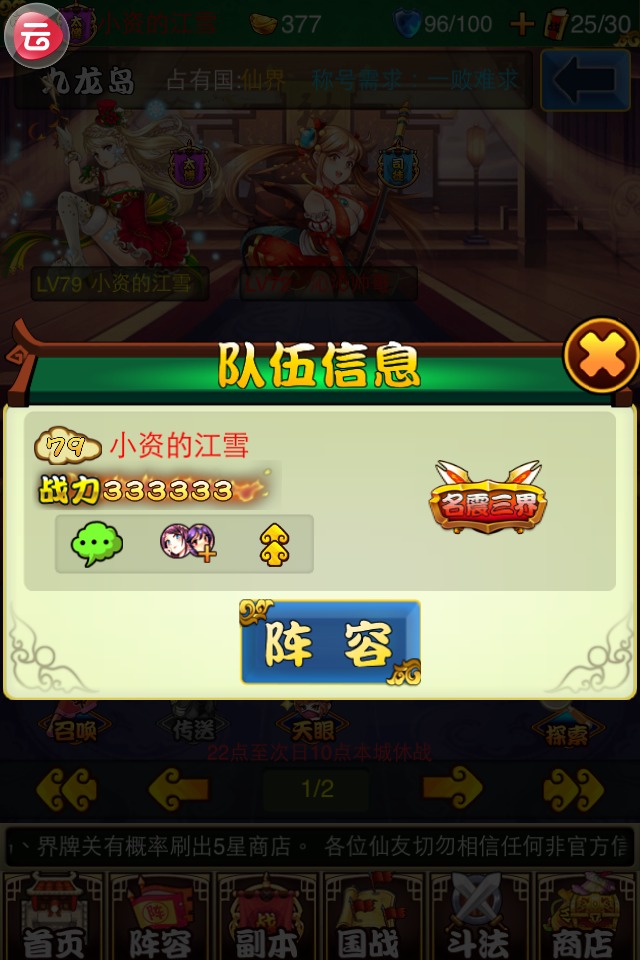Switch to the 斗法 tab
The height and width of the screenshot is (960, 640).
tap(480, 917)
